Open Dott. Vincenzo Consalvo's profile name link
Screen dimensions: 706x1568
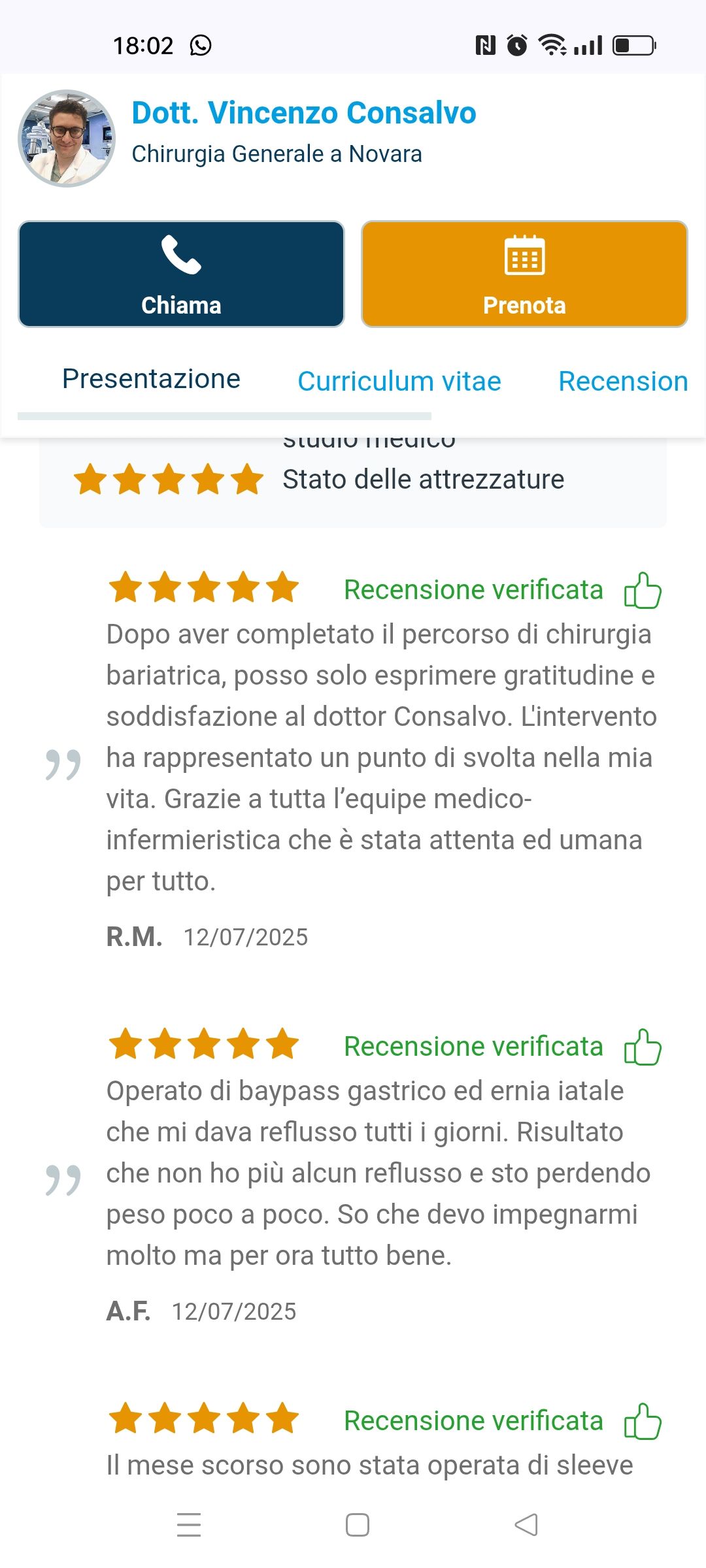[304, 112]
